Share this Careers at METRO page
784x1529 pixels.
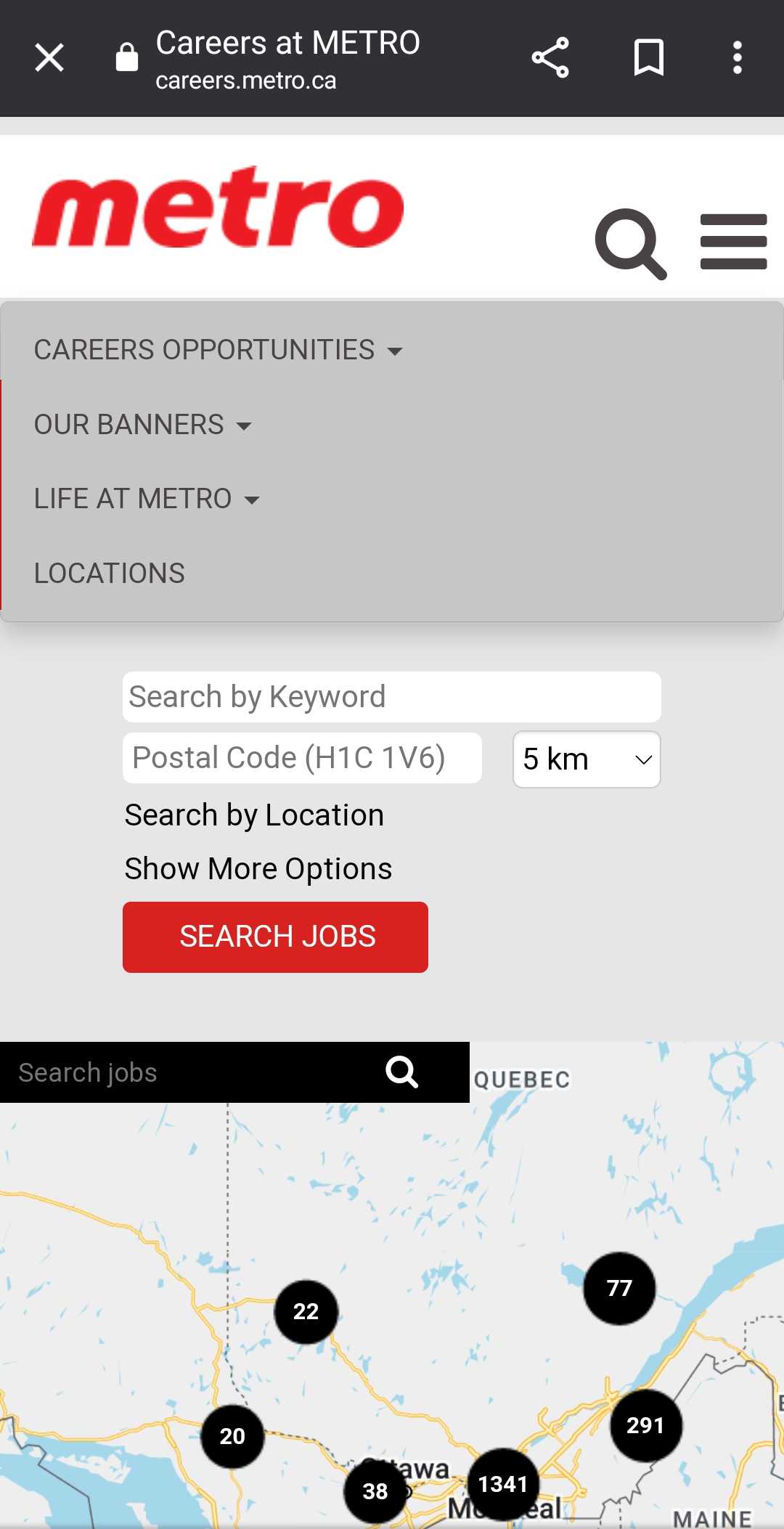[x=550, y=57]
